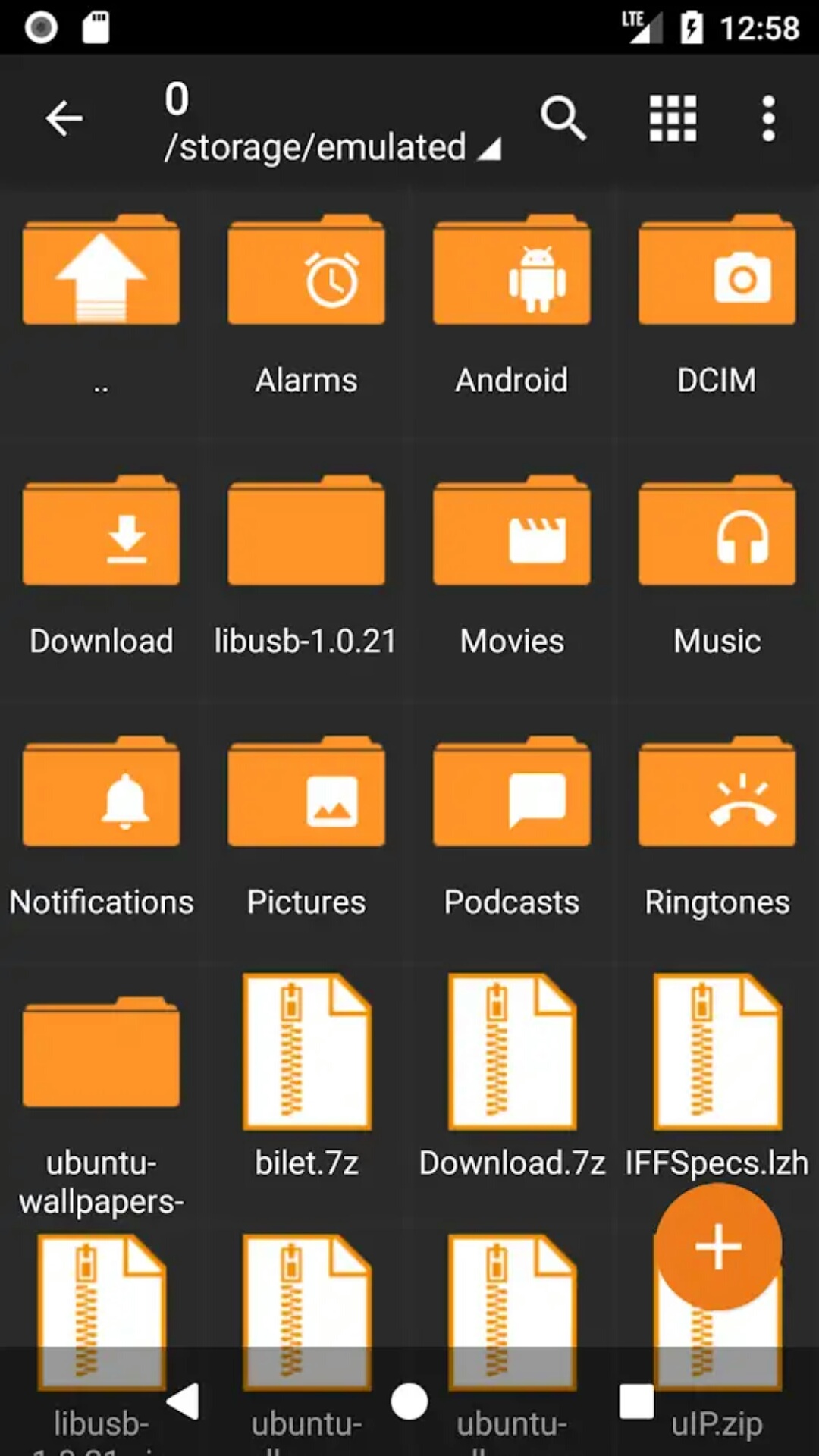Open the overflow menu
819x1456 pixels.
(x=768, y=118)
